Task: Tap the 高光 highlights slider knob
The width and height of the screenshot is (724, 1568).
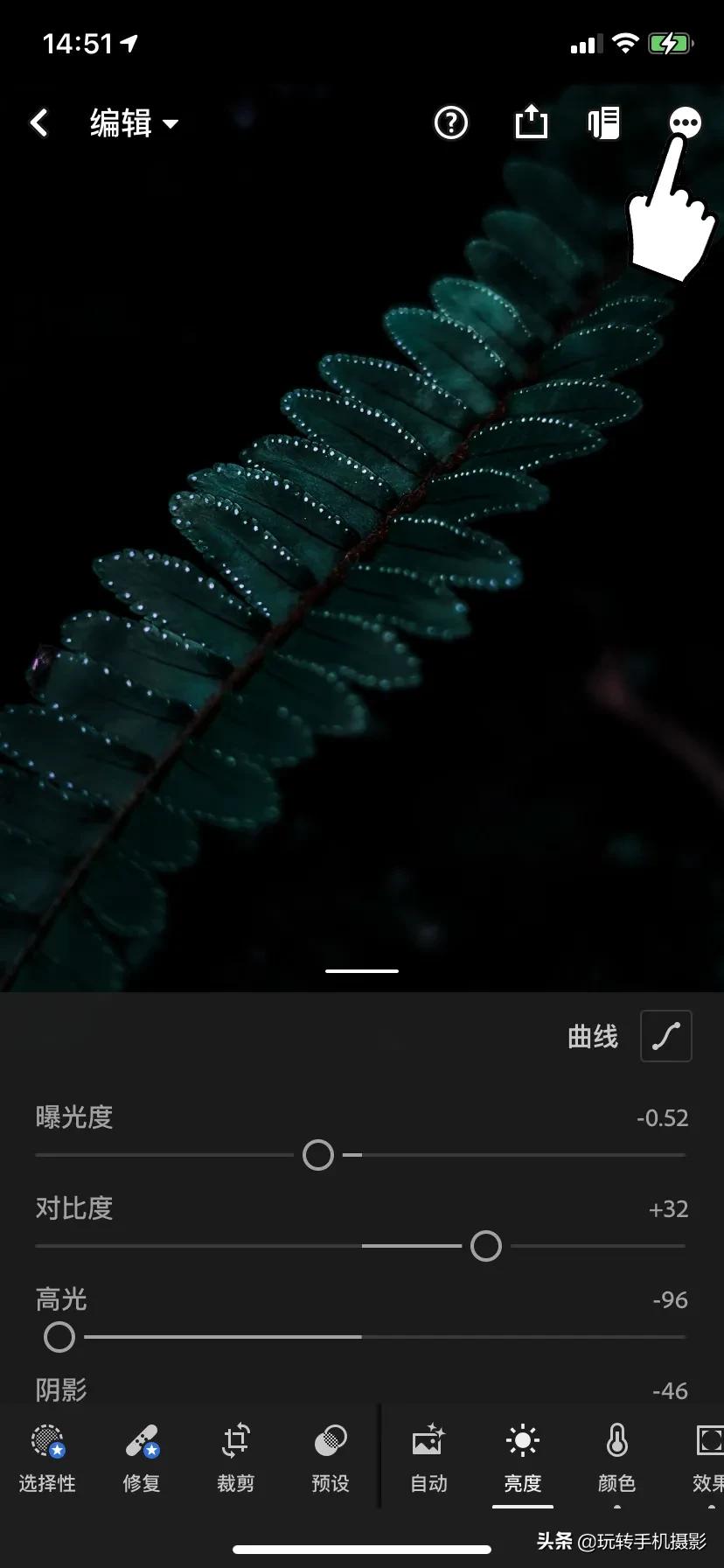Action: (x=59, y=1336)
